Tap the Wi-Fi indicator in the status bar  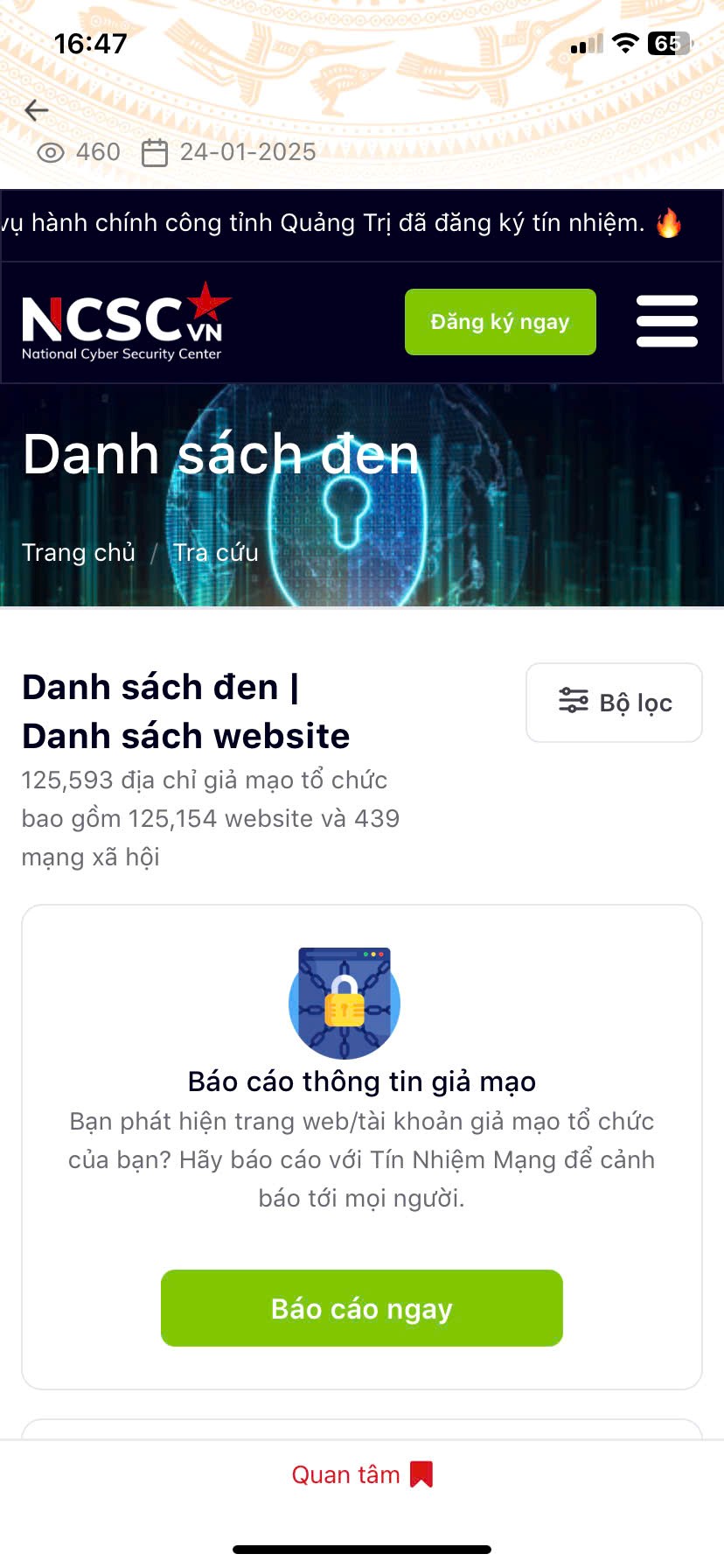tap(626, 43)
